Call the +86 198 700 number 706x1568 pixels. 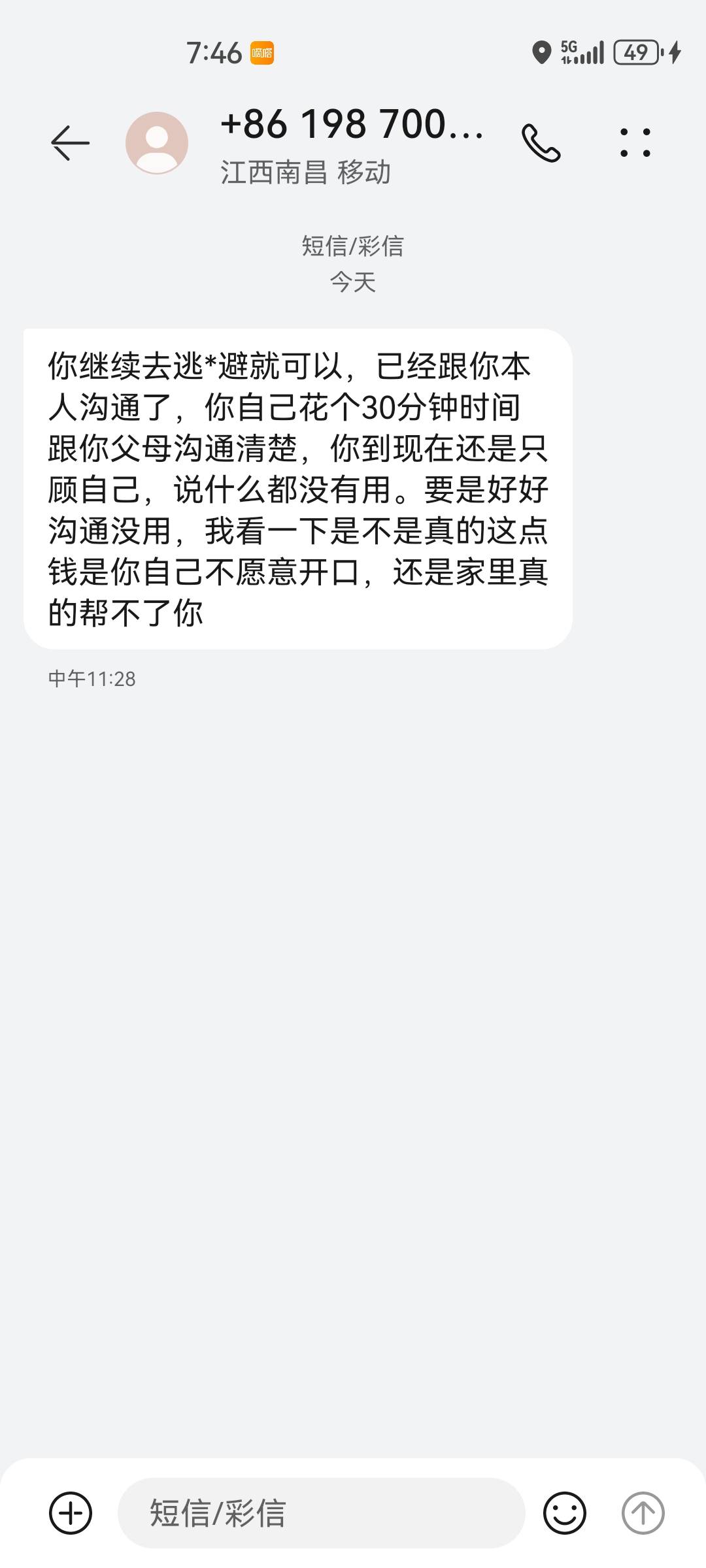pos(541,143)
